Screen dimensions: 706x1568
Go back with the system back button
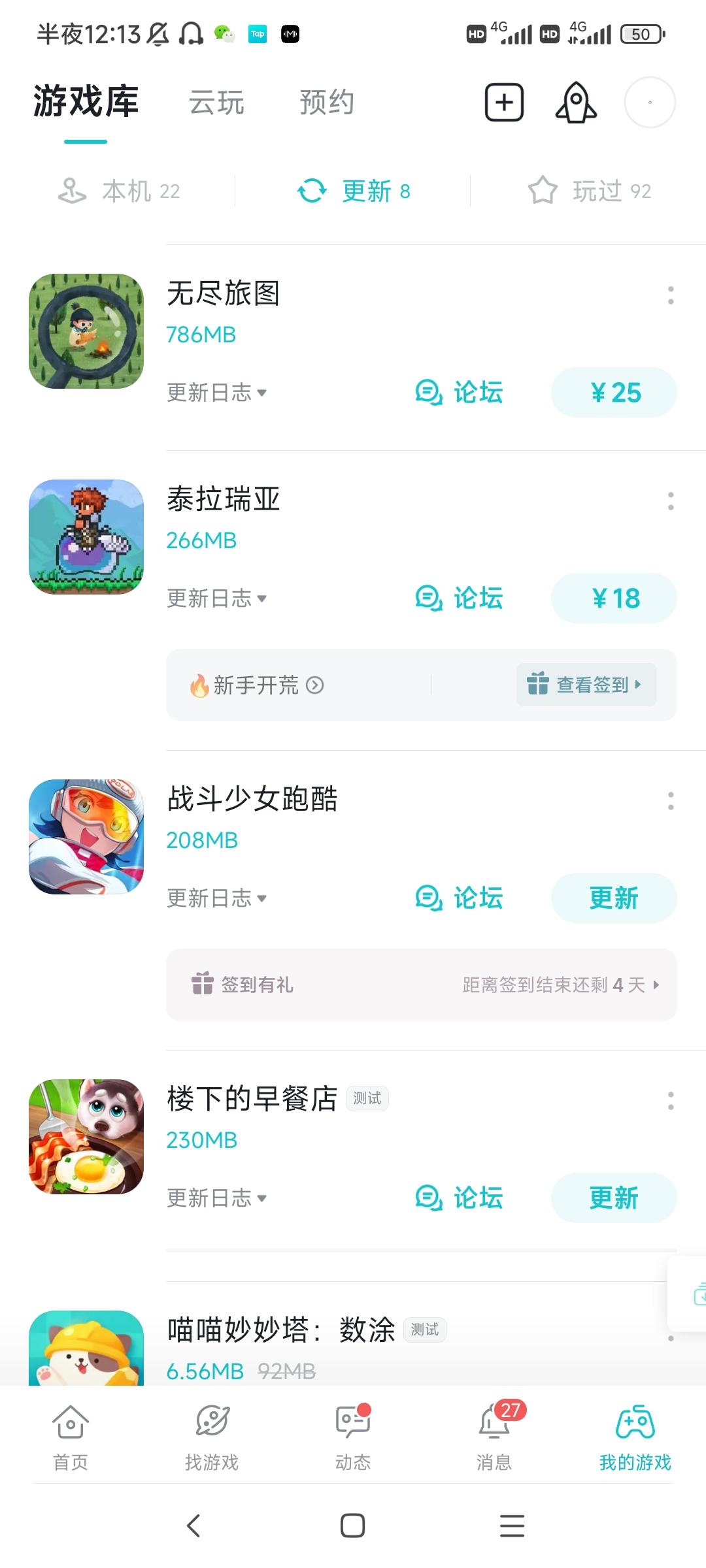pos(193,1526)
